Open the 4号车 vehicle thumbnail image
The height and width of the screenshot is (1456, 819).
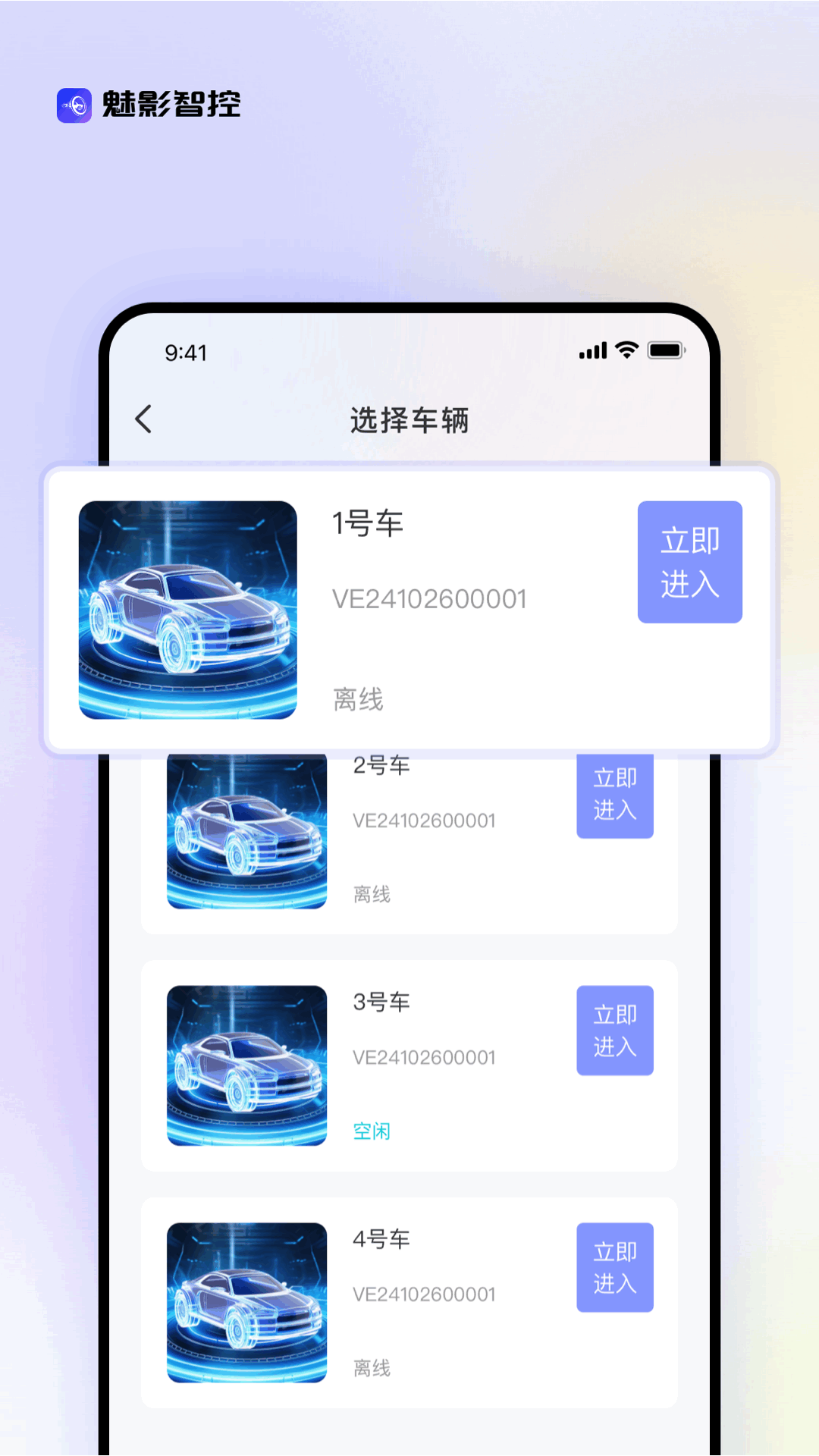pyautogui.click(x=246, y=1301)
